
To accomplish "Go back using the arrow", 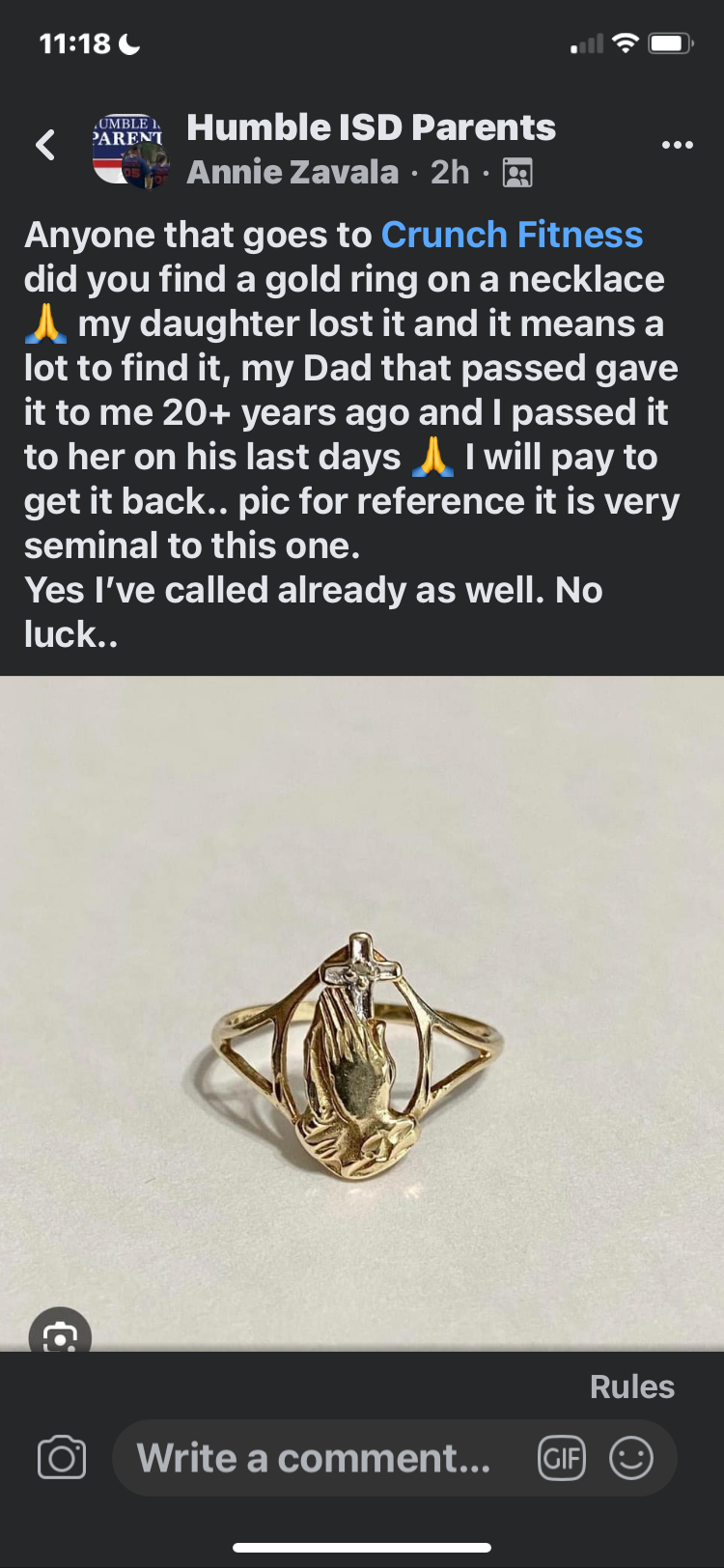I will pyautogui.click(x=45, y=146).
